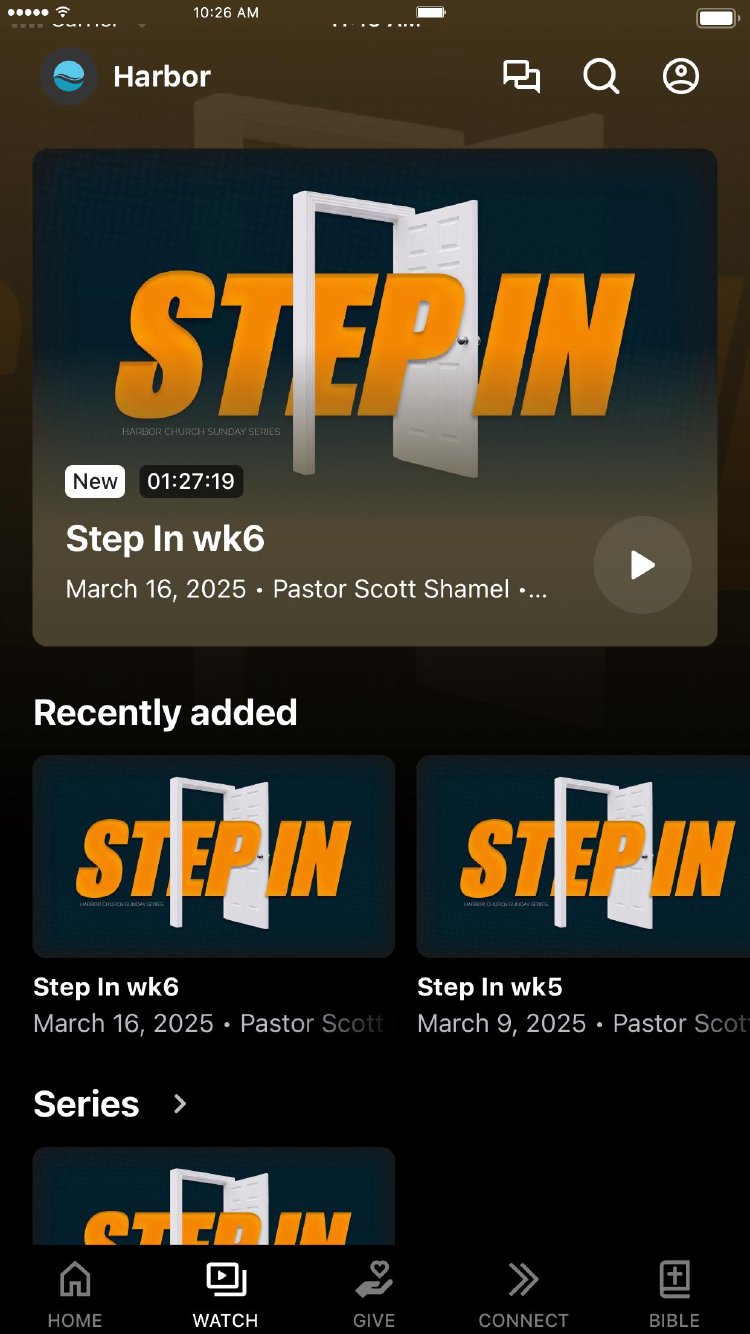Open the Step In wk6 recently added card
The height and width of the screenshot is (1334, 750).
point(213,857)
